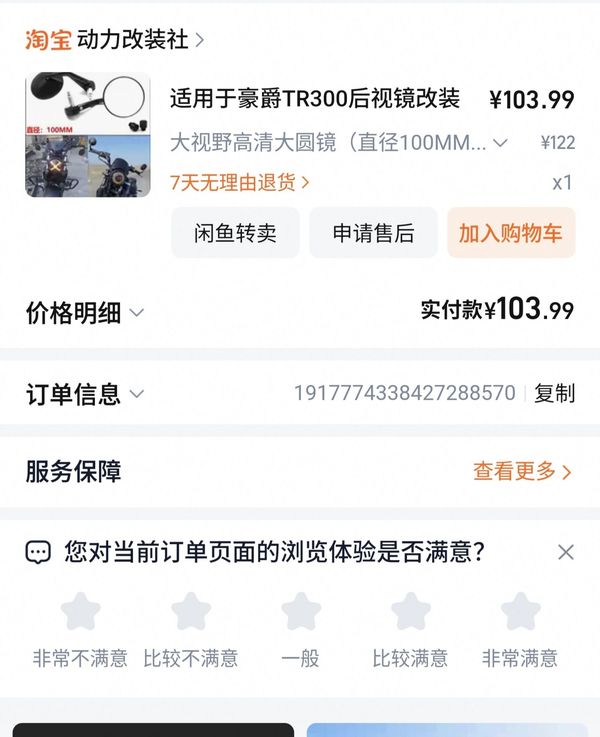
Task: Dismiss the browsing satisfaction survey
Action: click(566, 552)
